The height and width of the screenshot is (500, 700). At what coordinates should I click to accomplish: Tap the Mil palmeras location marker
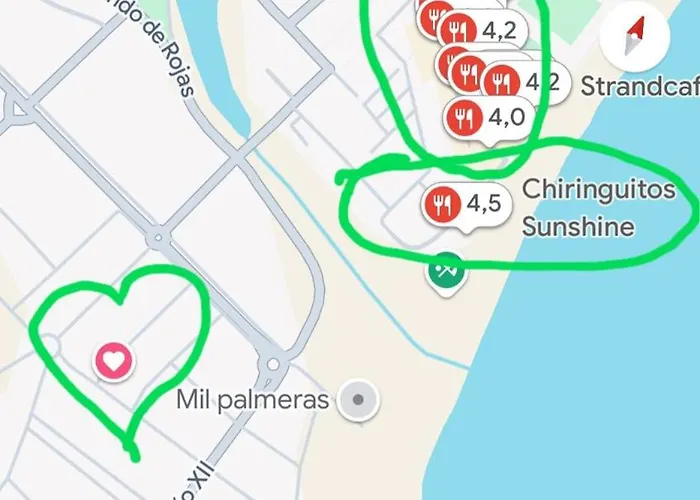point(358,401)
